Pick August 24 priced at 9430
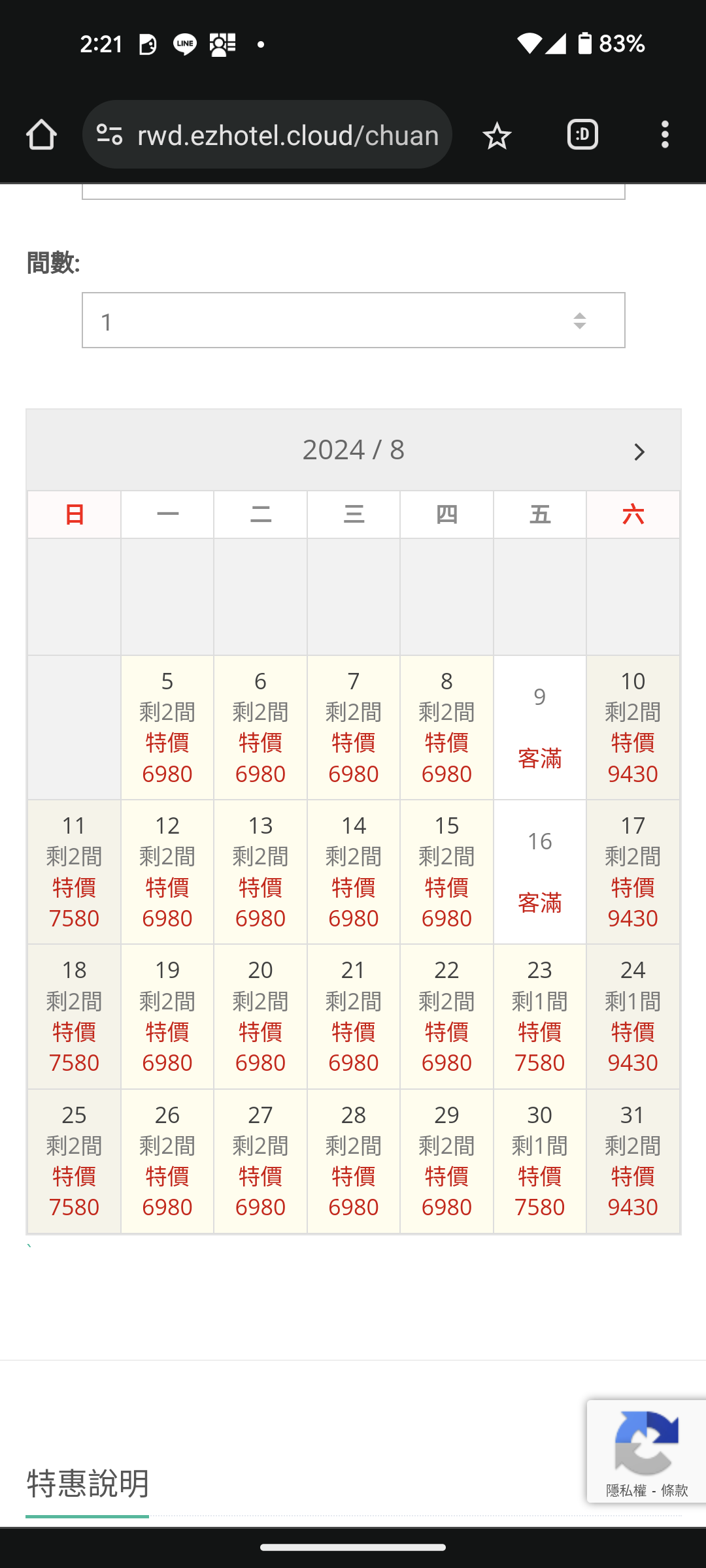The width and height of the screenshot is (706, 1568). 633,1017
